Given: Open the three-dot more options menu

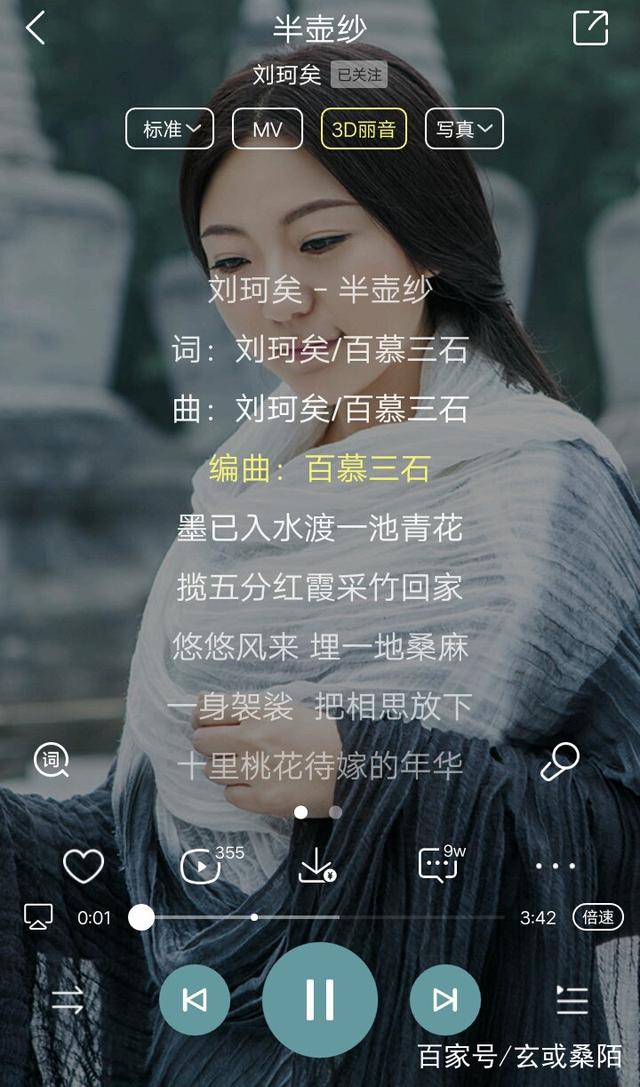Looking at the screenshot, I should click(x=555, y=866).
